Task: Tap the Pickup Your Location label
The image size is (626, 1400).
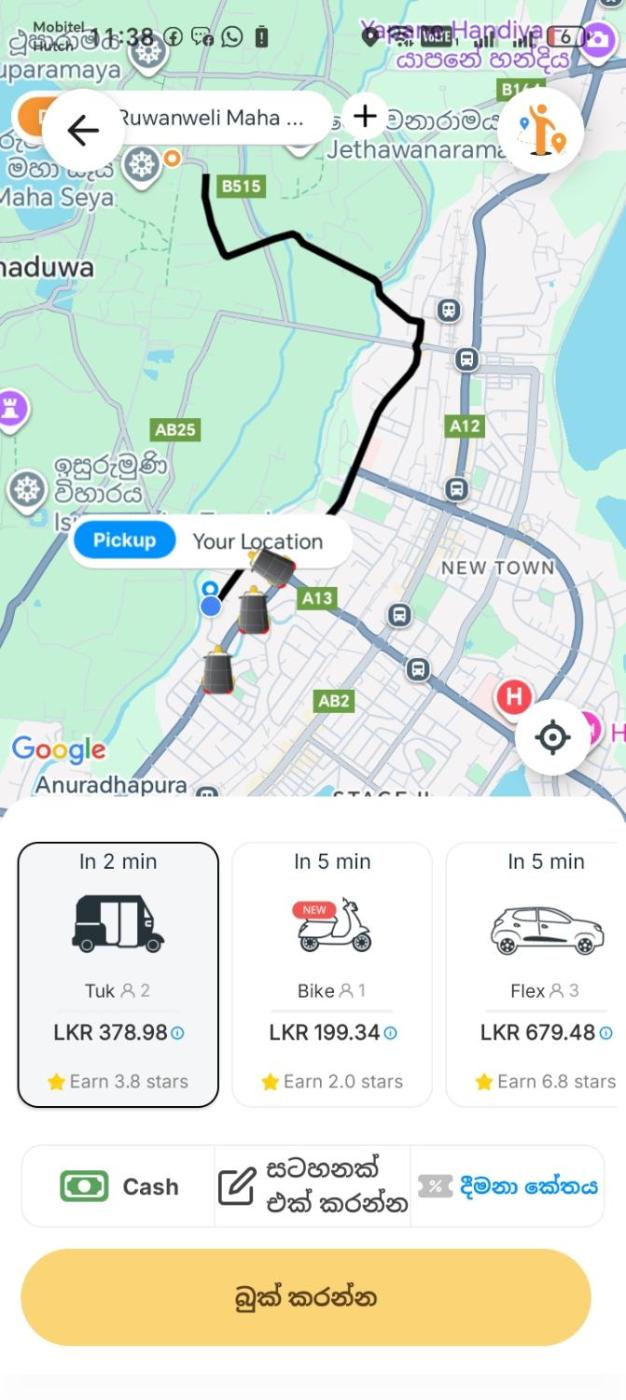Action: pos(210,541)
